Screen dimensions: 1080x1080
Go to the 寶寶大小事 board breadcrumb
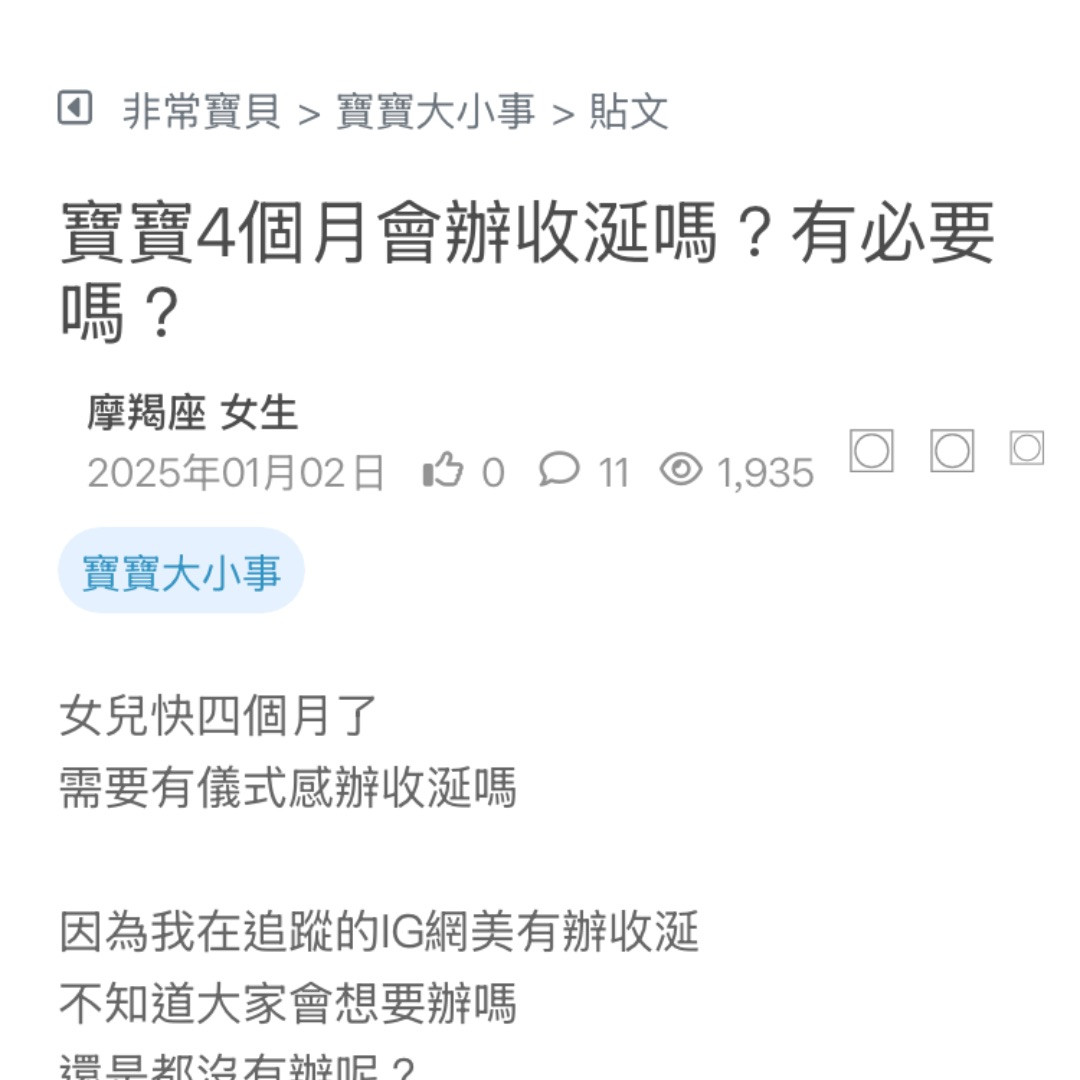coord(435,111)
